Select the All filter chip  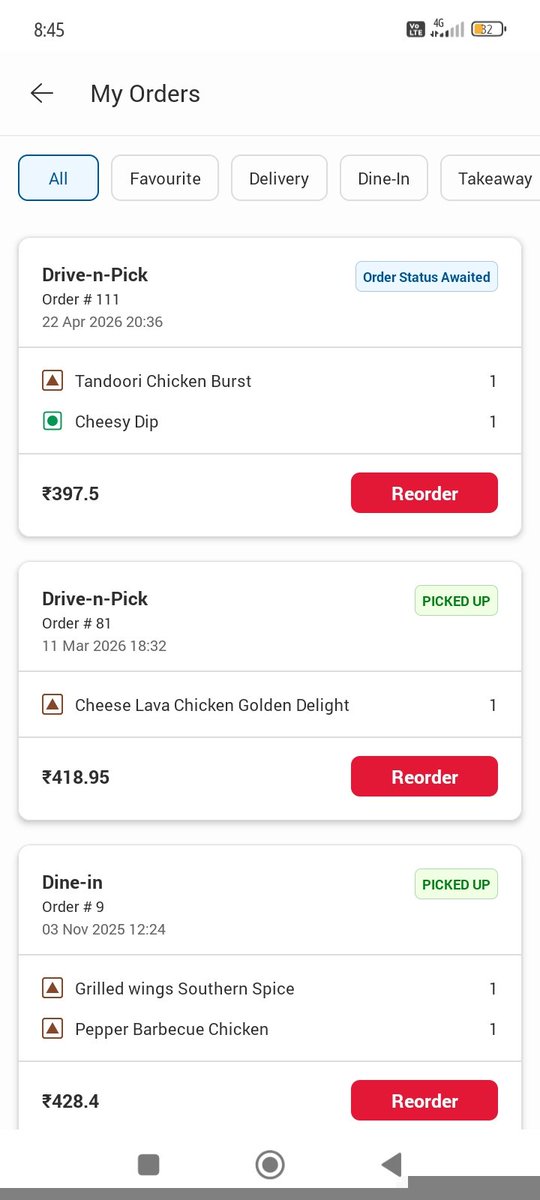pyautogui.click(x=58, y=178)
